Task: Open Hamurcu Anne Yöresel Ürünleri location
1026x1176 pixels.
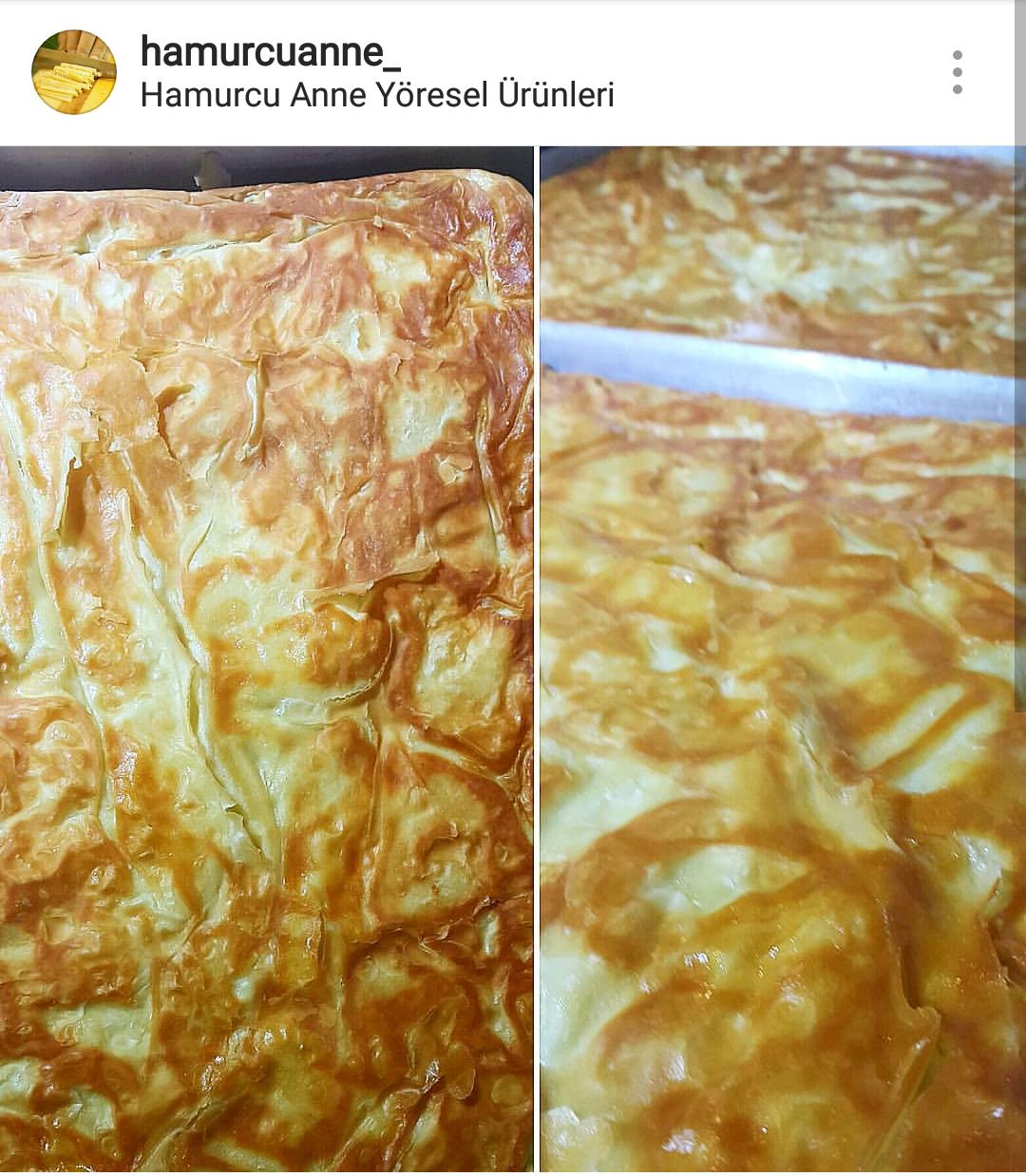Action: (x=377, y=96)
